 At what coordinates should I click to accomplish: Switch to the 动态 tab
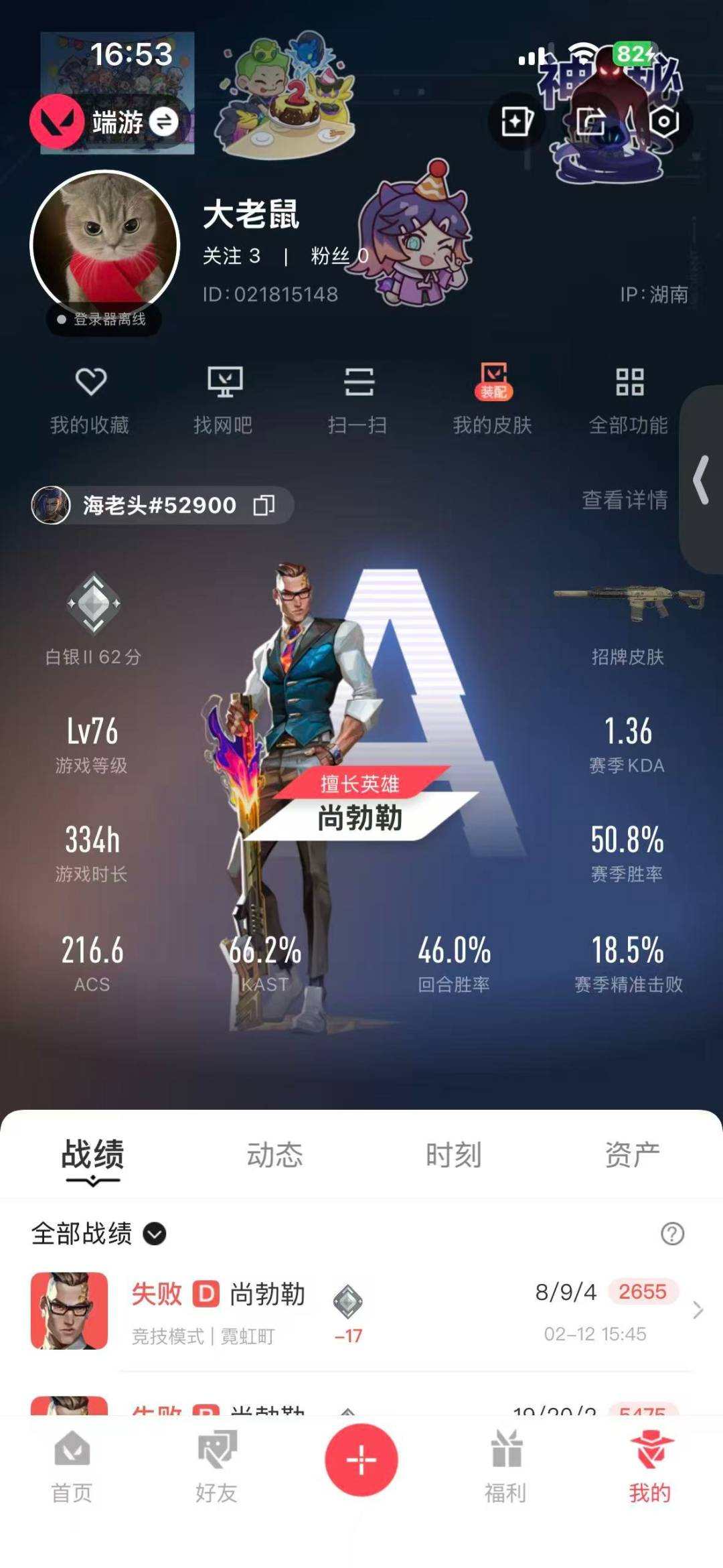pos(276,1153)
